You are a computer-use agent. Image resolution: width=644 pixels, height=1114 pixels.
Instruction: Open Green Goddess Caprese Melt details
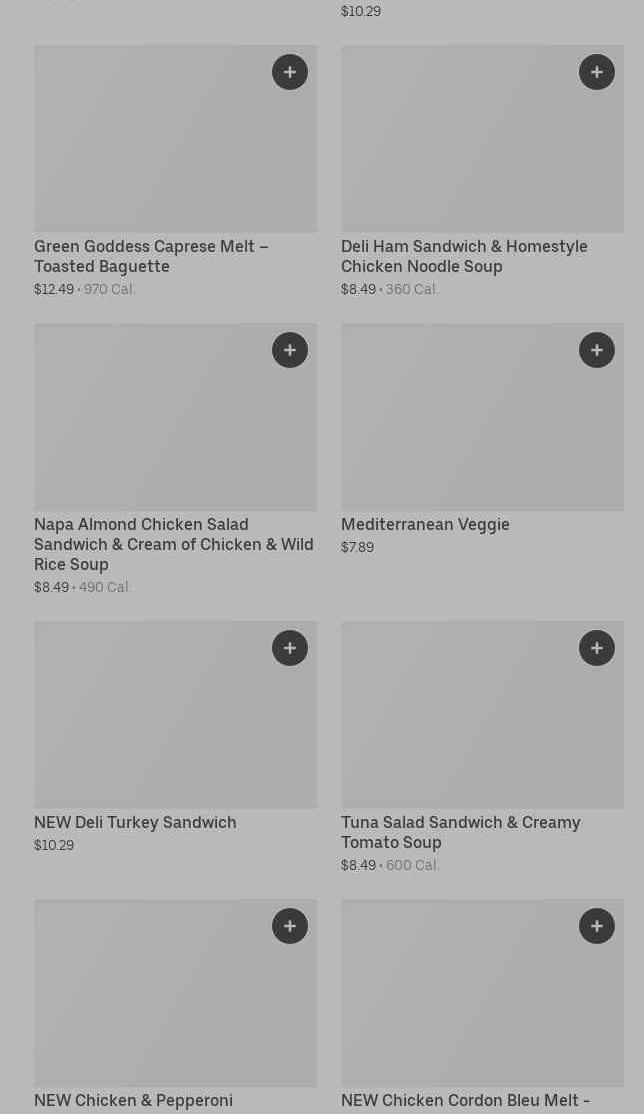point(151,256)
